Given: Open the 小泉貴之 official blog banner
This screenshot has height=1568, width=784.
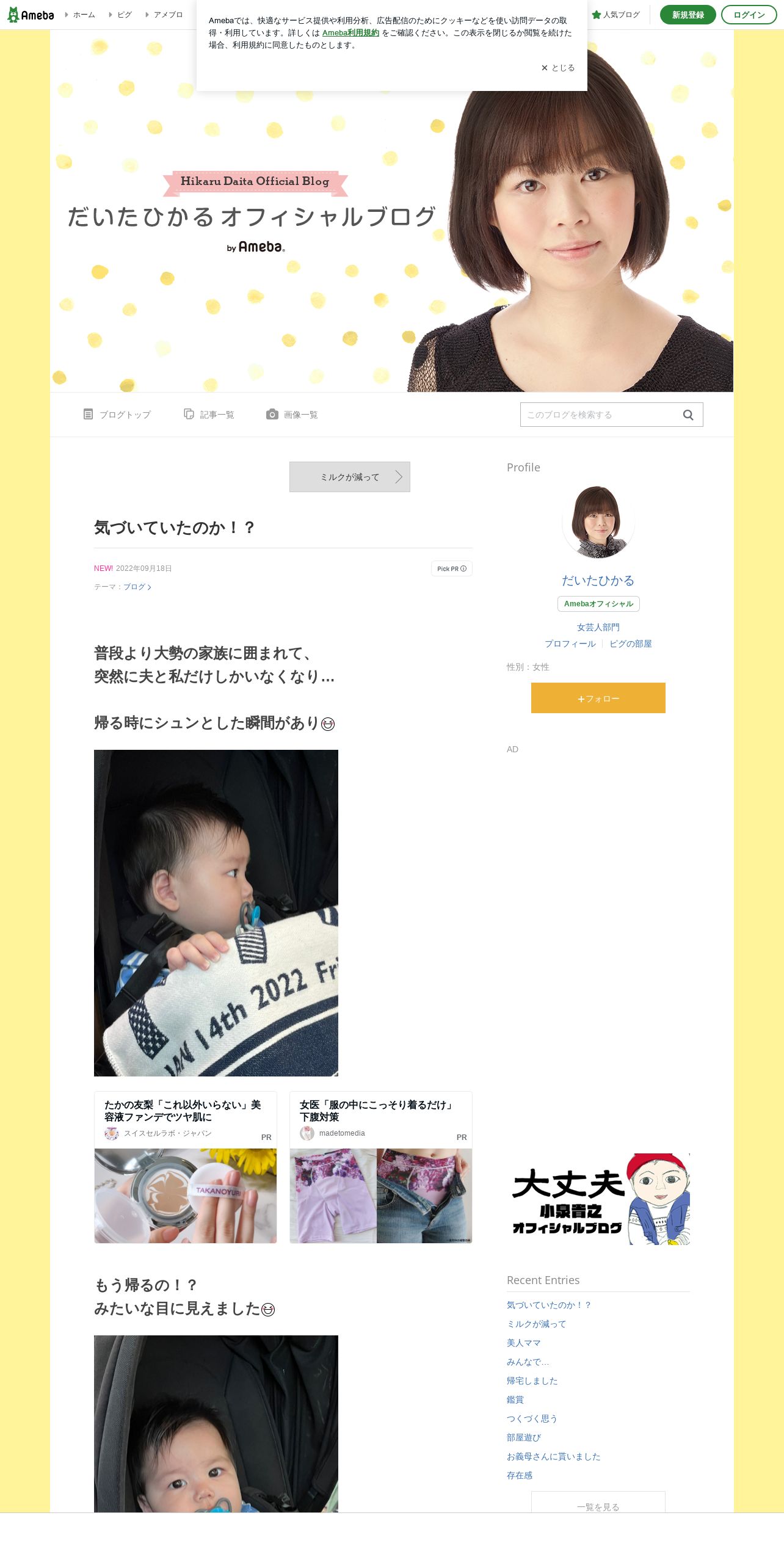Looking at the screenshot, I should point(598,1199).
